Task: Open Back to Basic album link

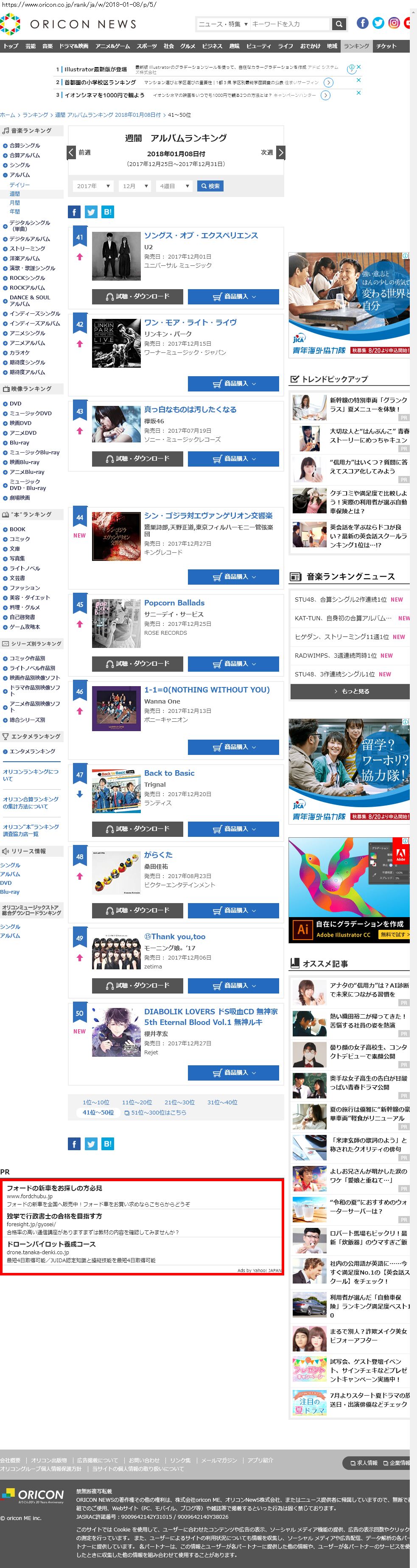Action: click(169, 773)
